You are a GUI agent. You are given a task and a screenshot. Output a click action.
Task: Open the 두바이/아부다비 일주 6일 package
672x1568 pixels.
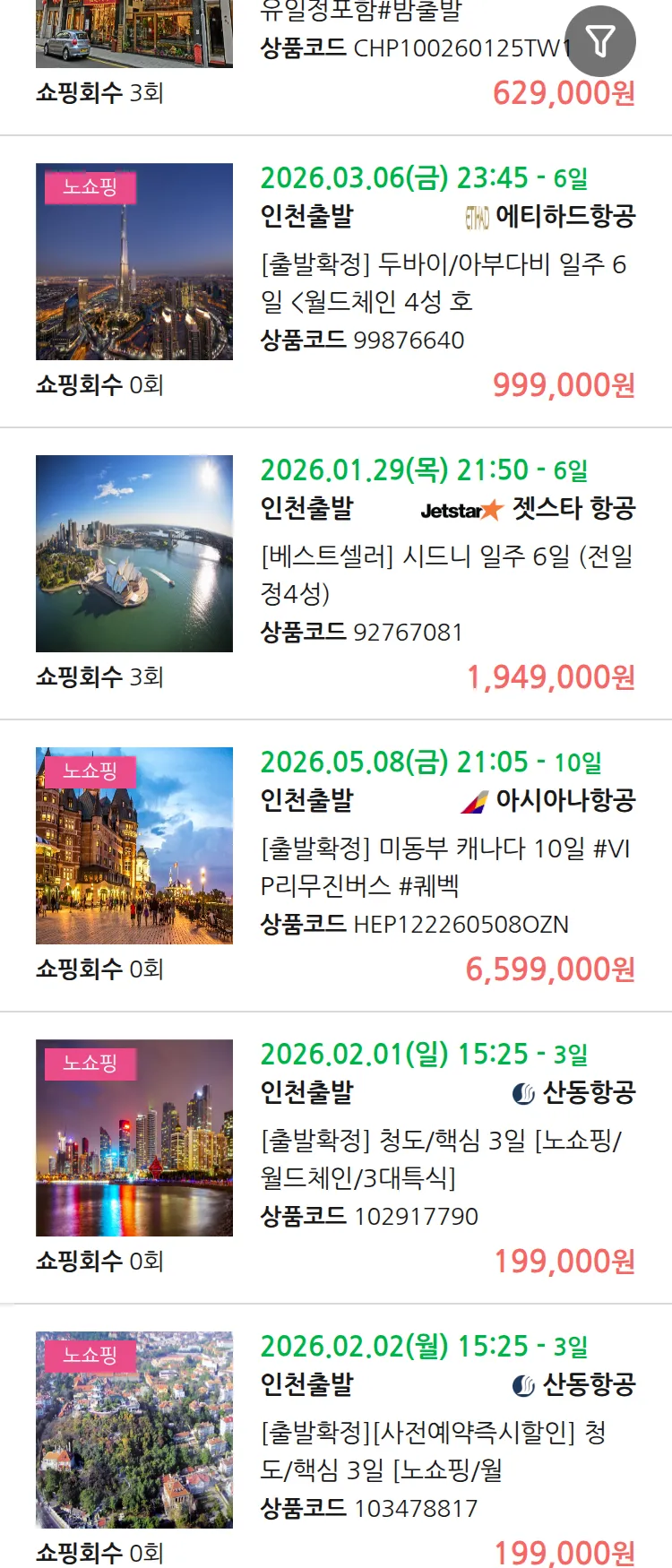pyautogui.click(x=444, y=282)
